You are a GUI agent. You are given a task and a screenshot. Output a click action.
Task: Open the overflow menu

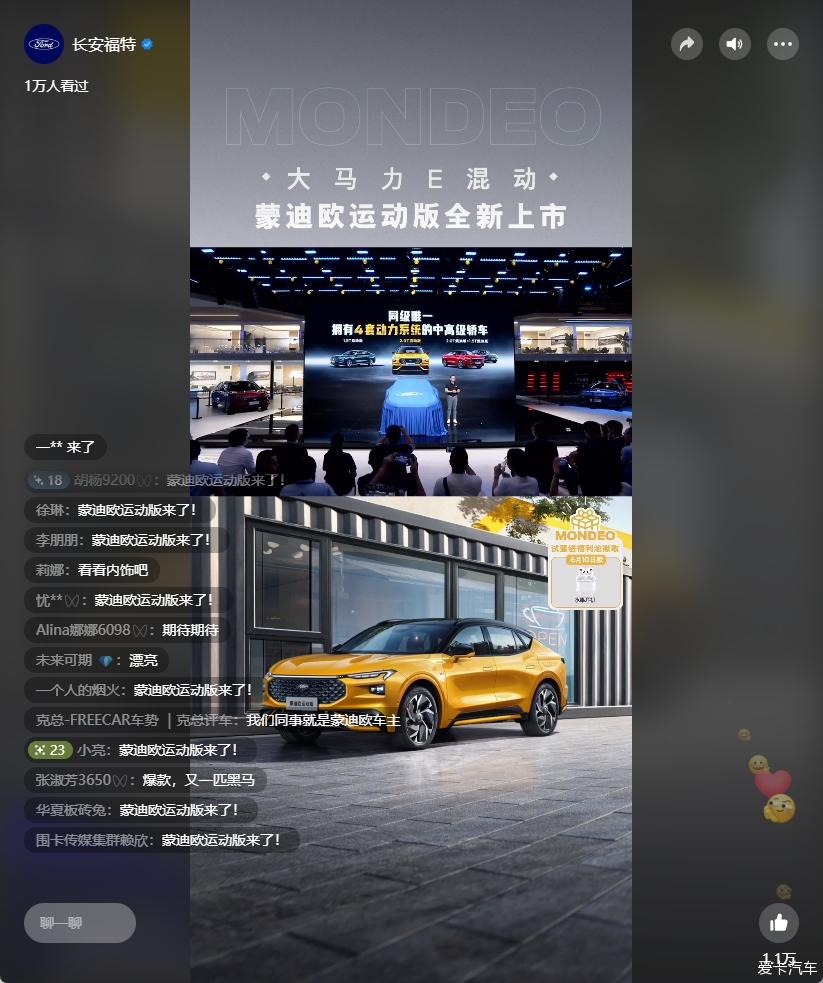[783, 44]
